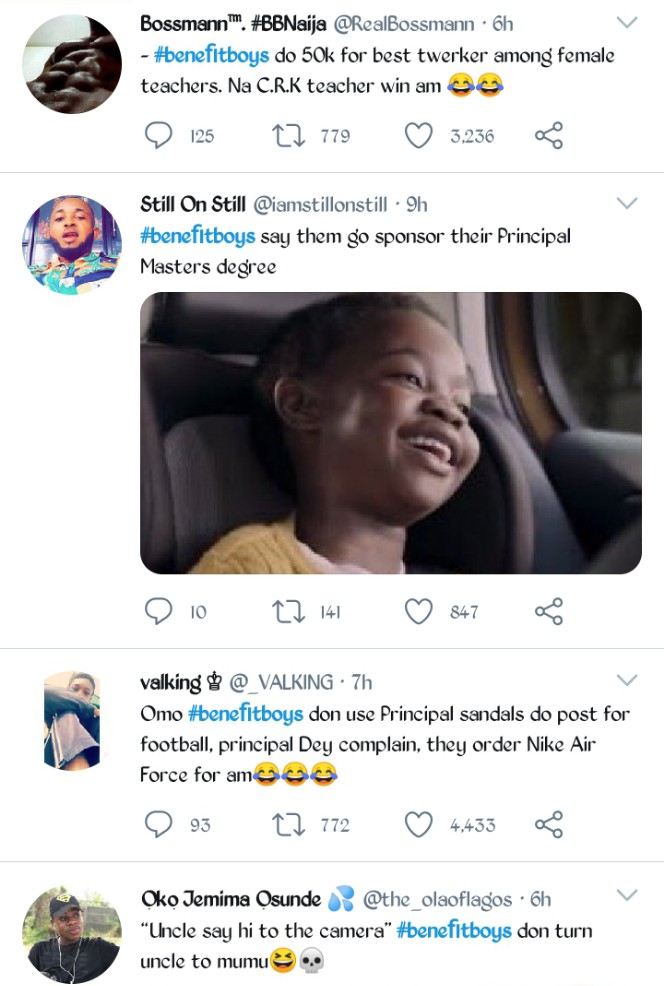Share Still On Still's tweet

(x=549, y=611)
